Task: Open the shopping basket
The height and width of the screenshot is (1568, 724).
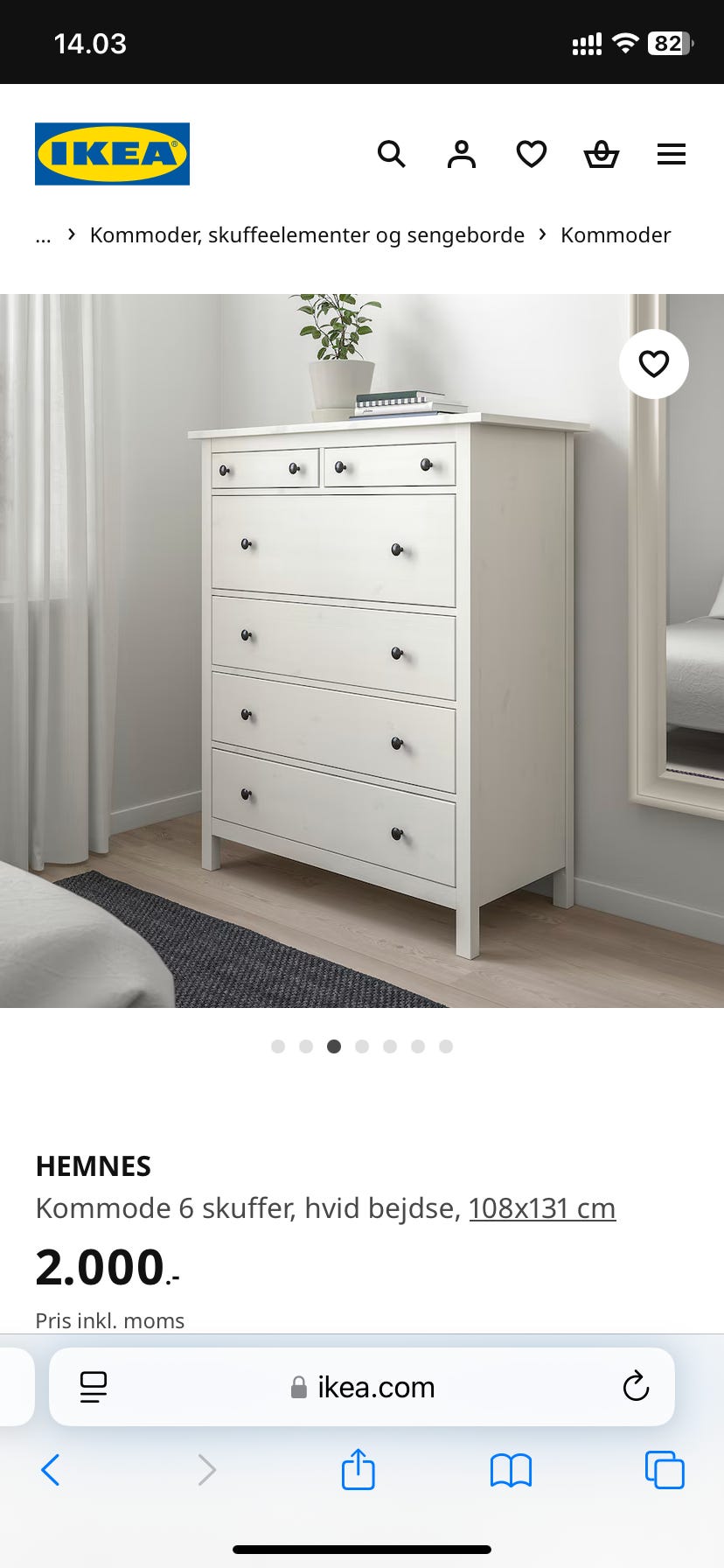Action: coord(601,154)
